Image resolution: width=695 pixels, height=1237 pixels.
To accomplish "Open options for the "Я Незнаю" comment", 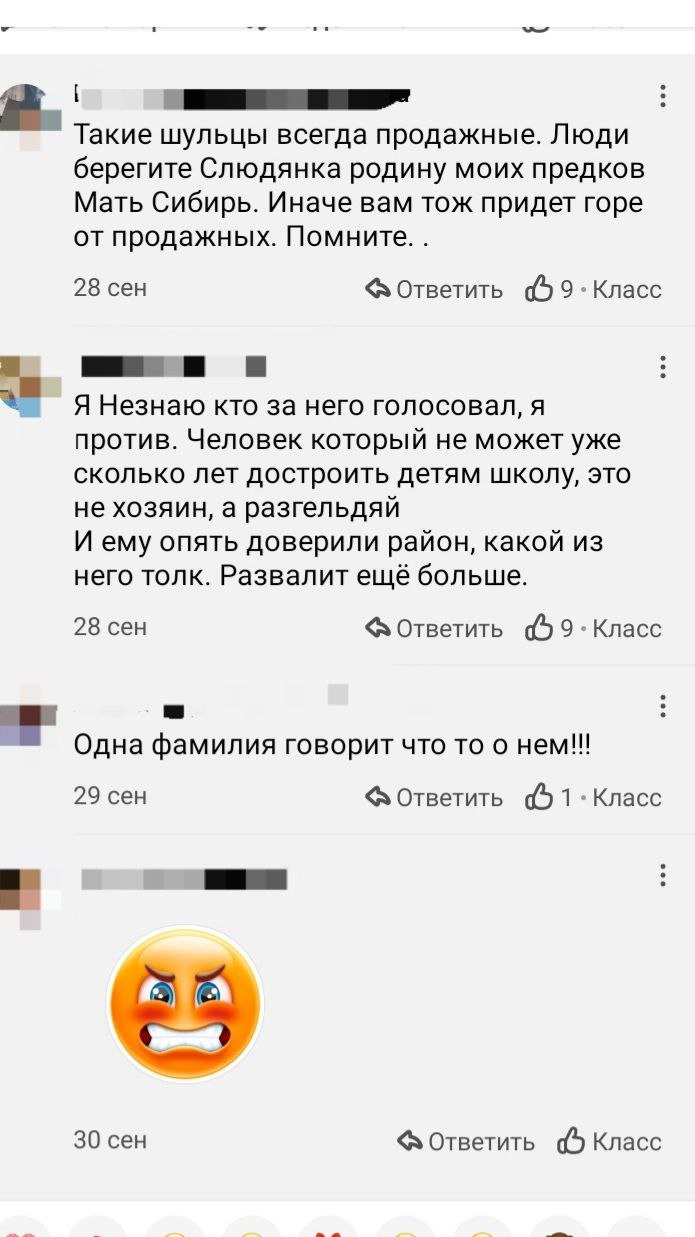I will (x=662, y=367).
